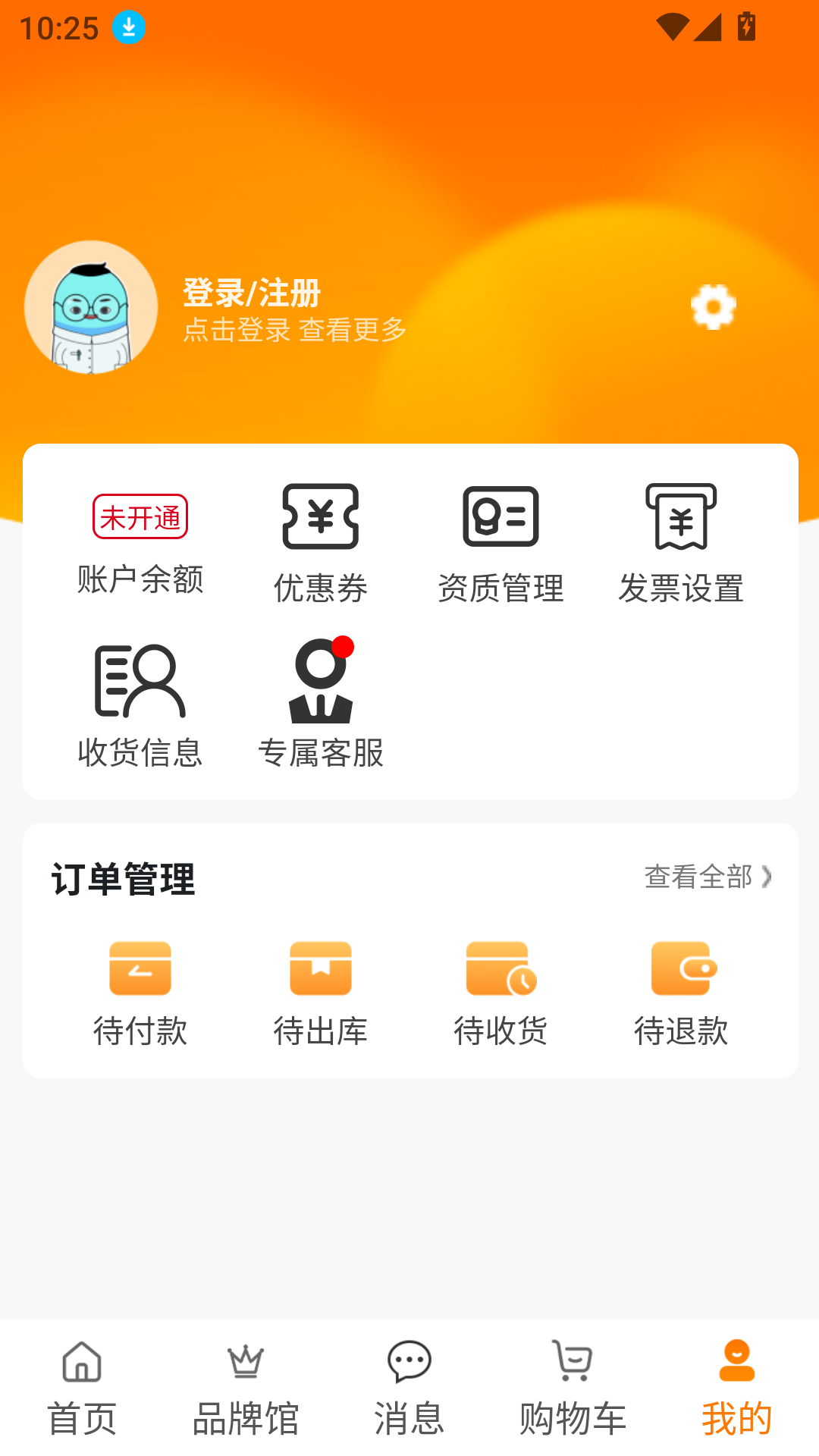The image size is (819, 1456).
Task: Click the 收货信息 shipping info icon
Action: point(140,704)
